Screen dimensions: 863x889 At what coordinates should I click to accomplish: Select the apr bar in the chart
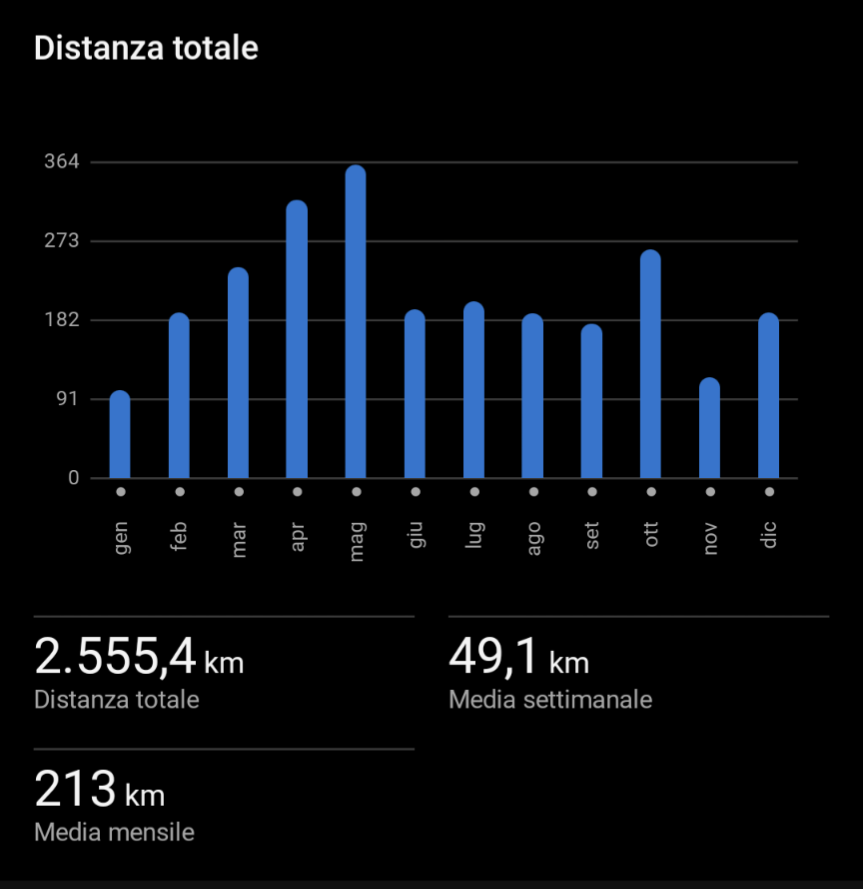coord(297,340)
